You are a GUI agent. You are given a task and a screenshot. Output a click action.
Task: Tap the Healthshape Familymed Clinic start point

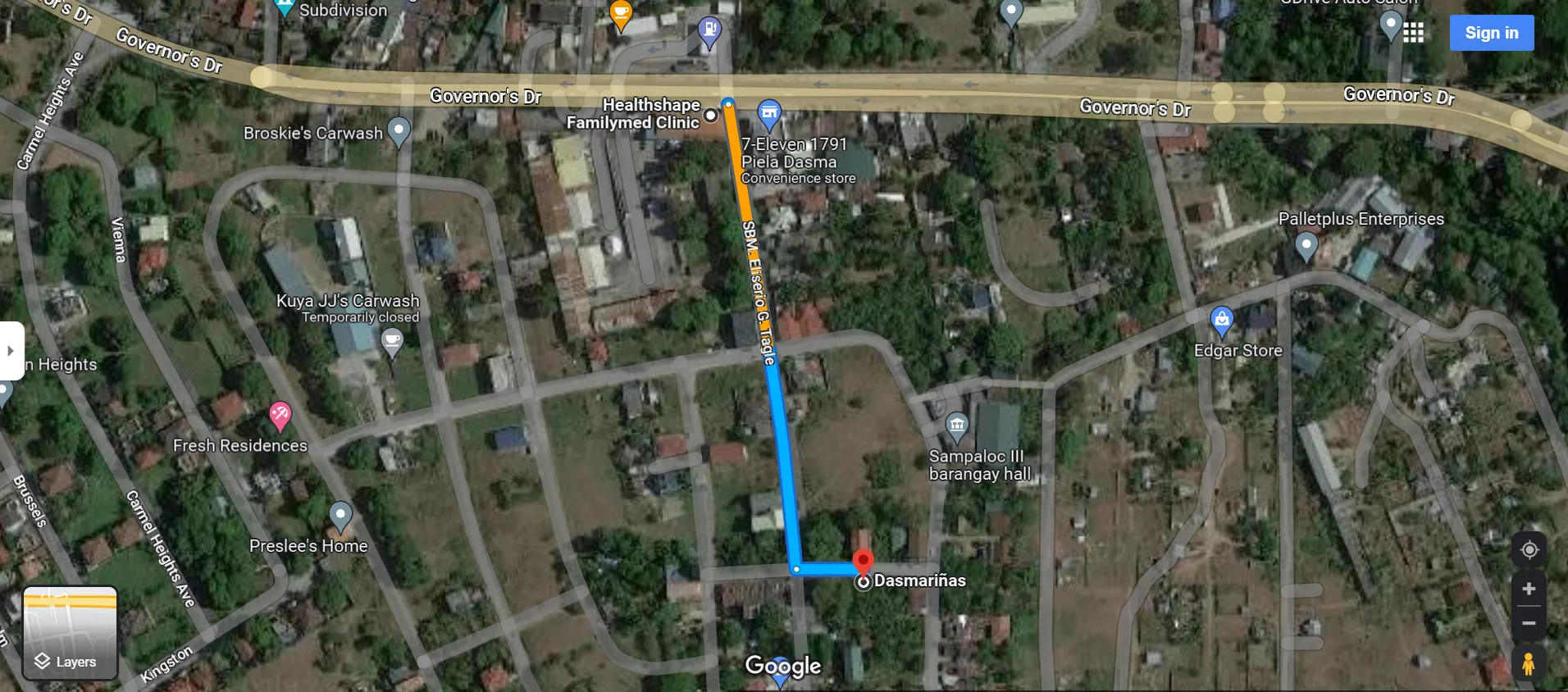tap(711, 115)
